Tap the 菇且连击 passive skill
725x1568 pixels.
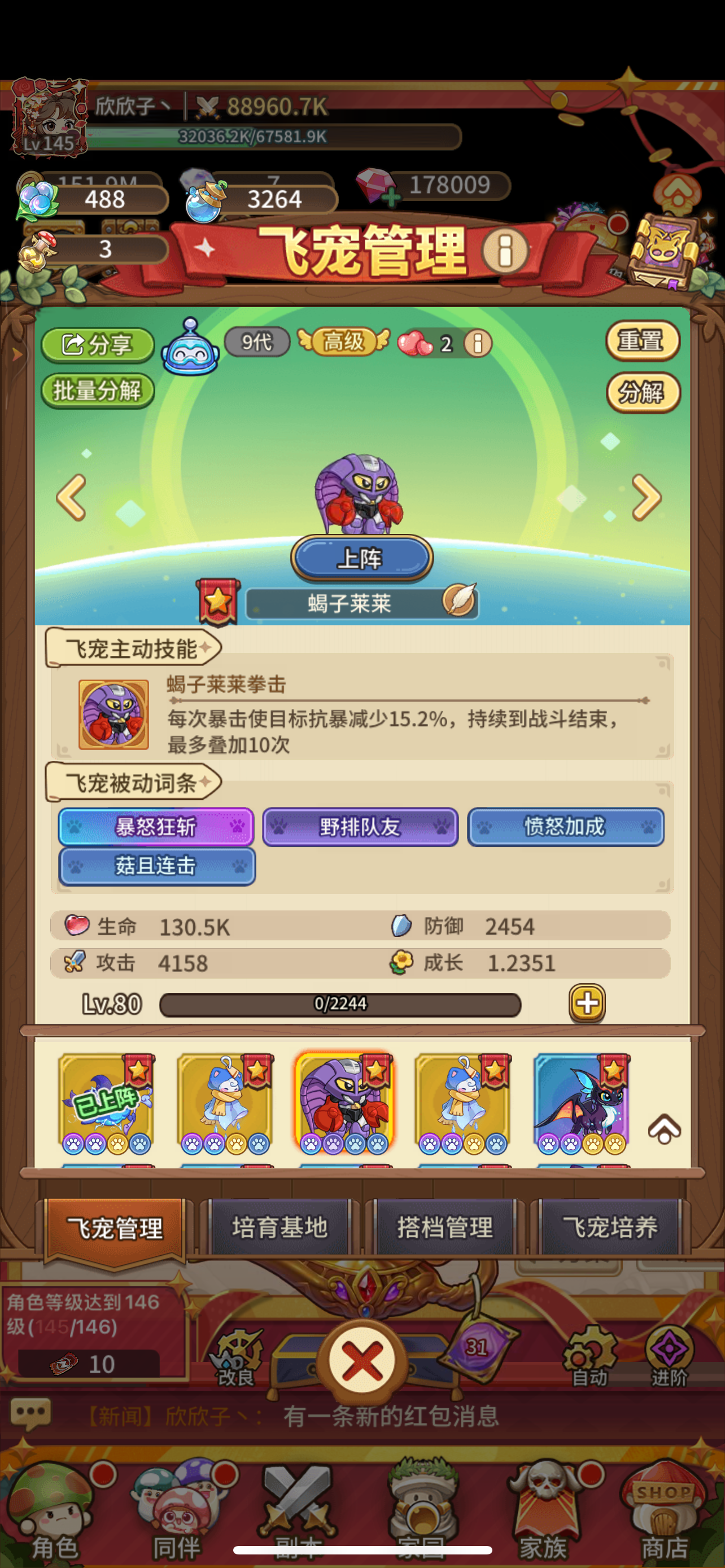click(156, 866)
